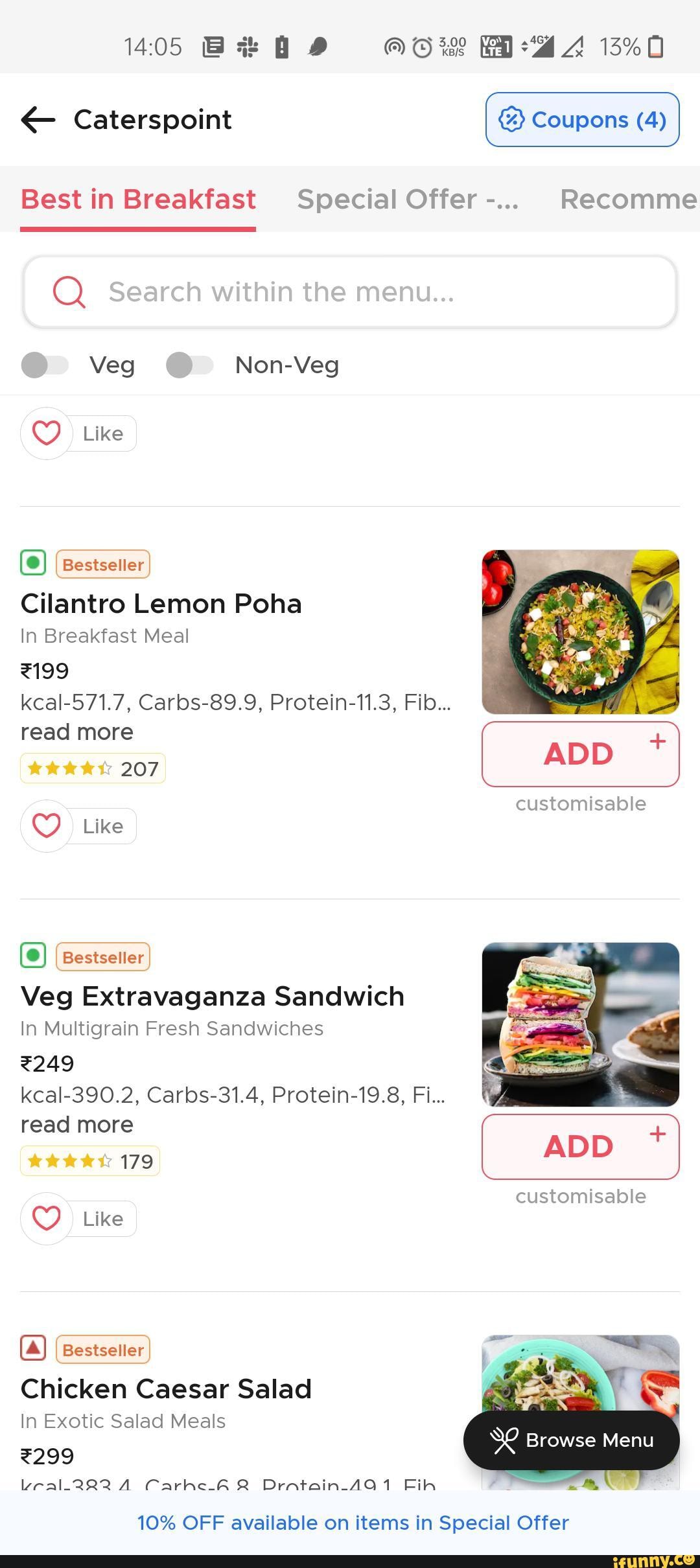Tap the Search within the menu field

coord(350,292)
